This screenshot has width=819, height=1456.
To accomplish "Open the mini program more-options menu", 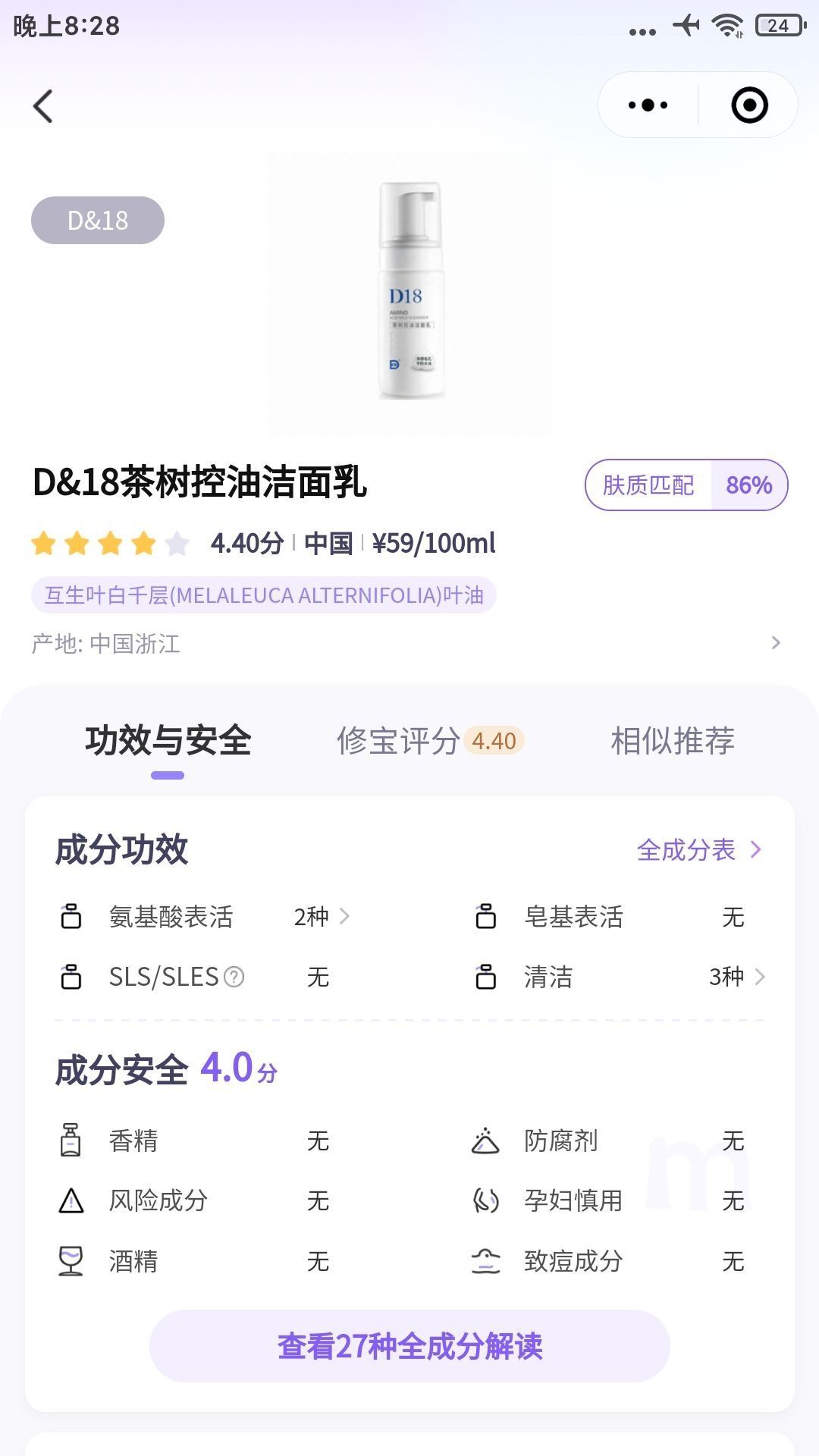I will (648, 105).
